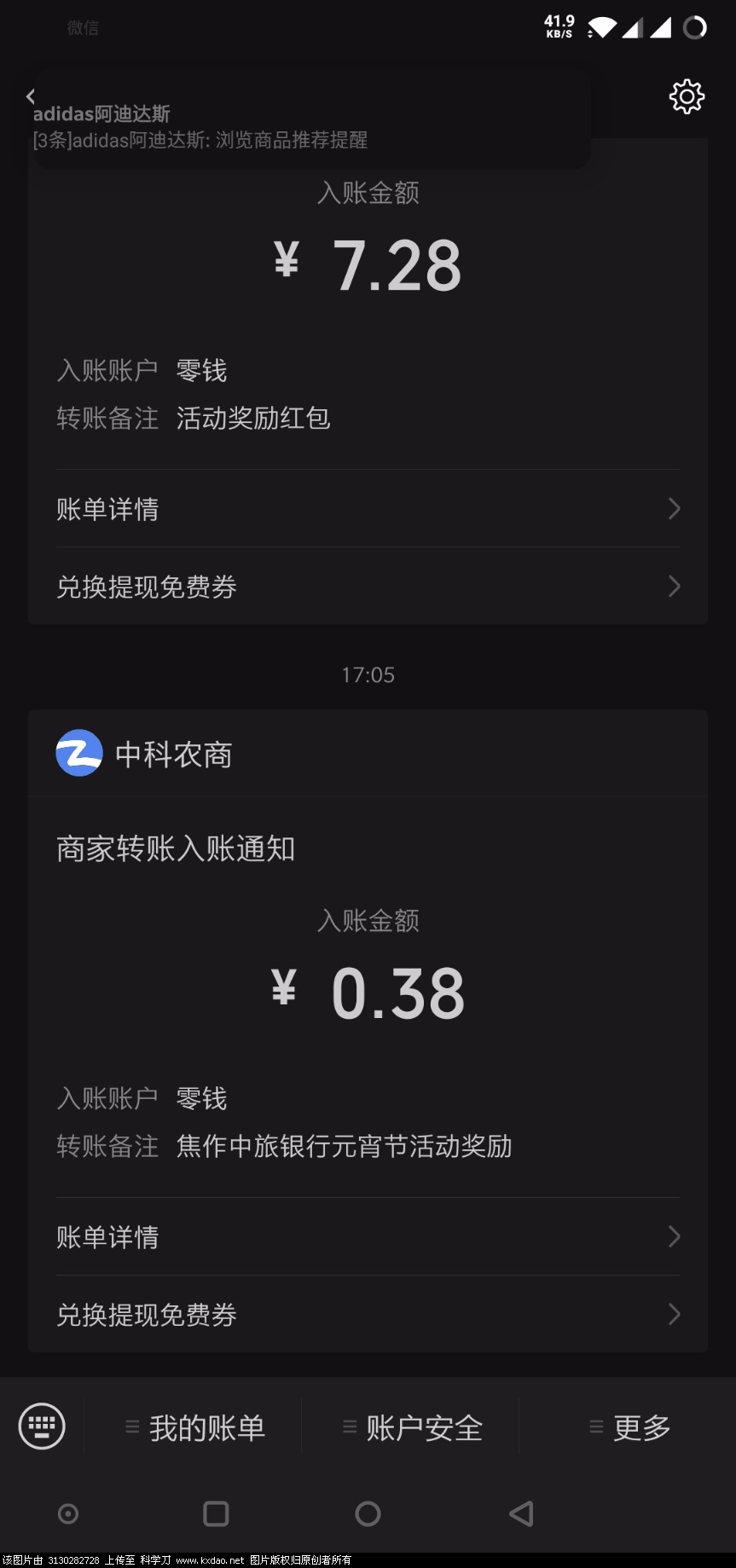736x1568 pixels.
Task: Tap the back arrow at top left
Action: [31, 95]
